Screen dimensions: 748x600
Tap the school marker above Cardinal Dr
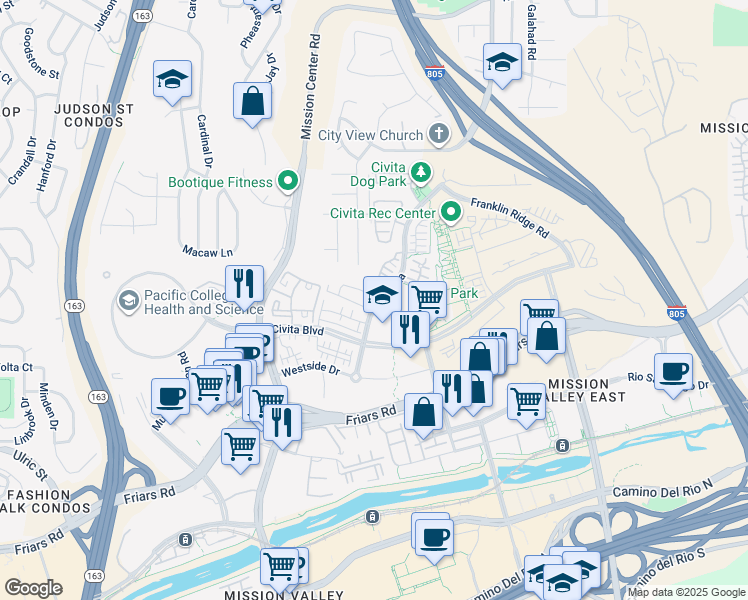(x=173, y=82)
